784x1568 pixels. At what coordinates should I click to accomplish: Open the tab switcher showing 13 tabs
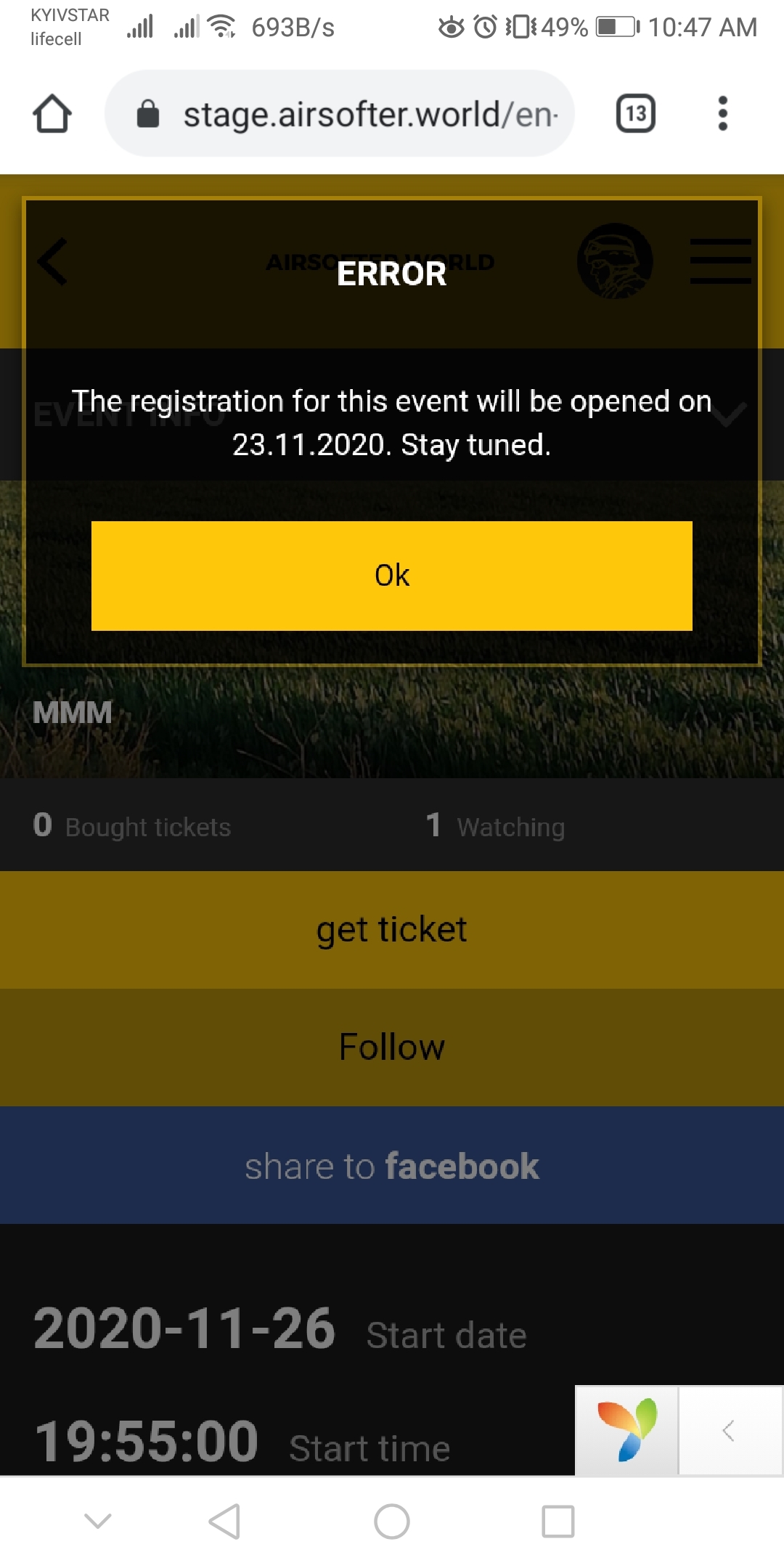[x=636, y=113]
